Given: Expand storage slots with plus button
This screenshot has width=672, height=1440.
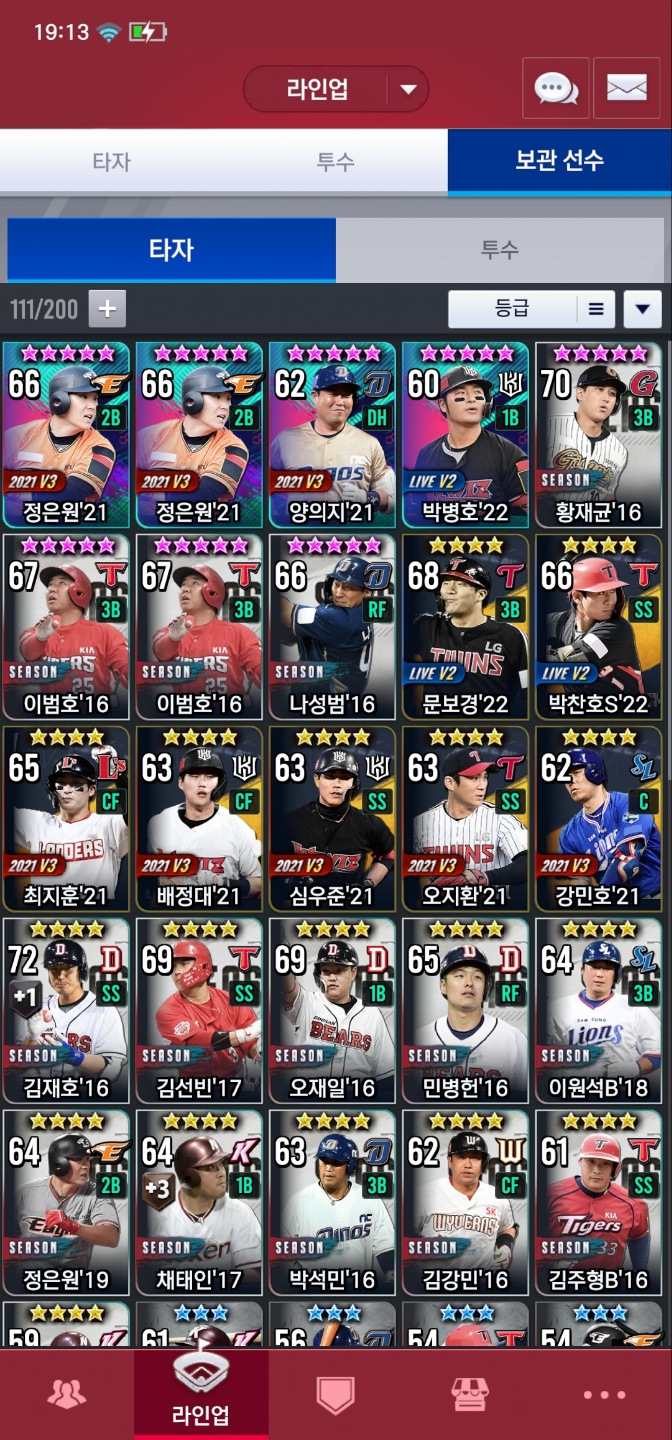Looking at the screenshot, I should [x=107, y=309].
